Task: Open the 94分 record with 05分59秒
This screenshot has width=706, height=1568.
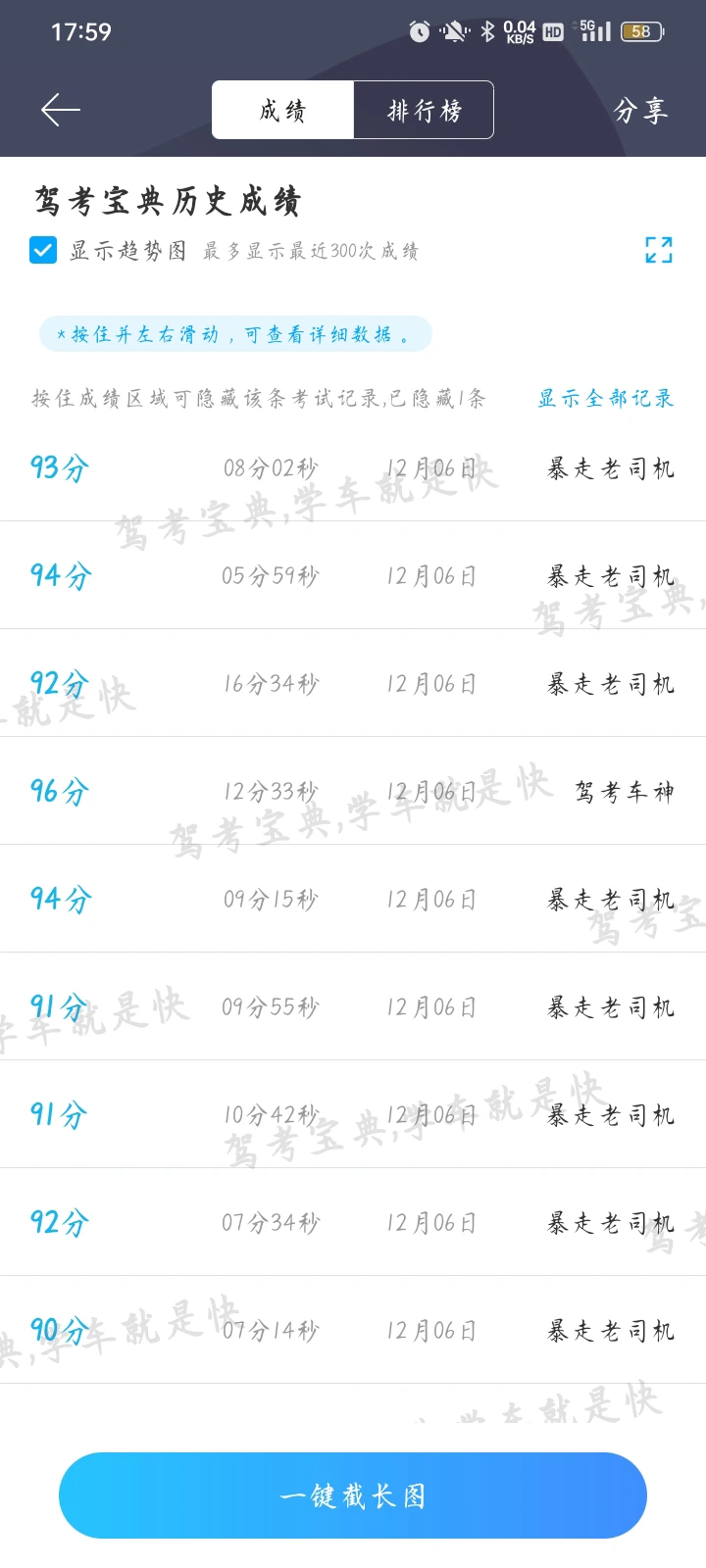Action: 353,575
